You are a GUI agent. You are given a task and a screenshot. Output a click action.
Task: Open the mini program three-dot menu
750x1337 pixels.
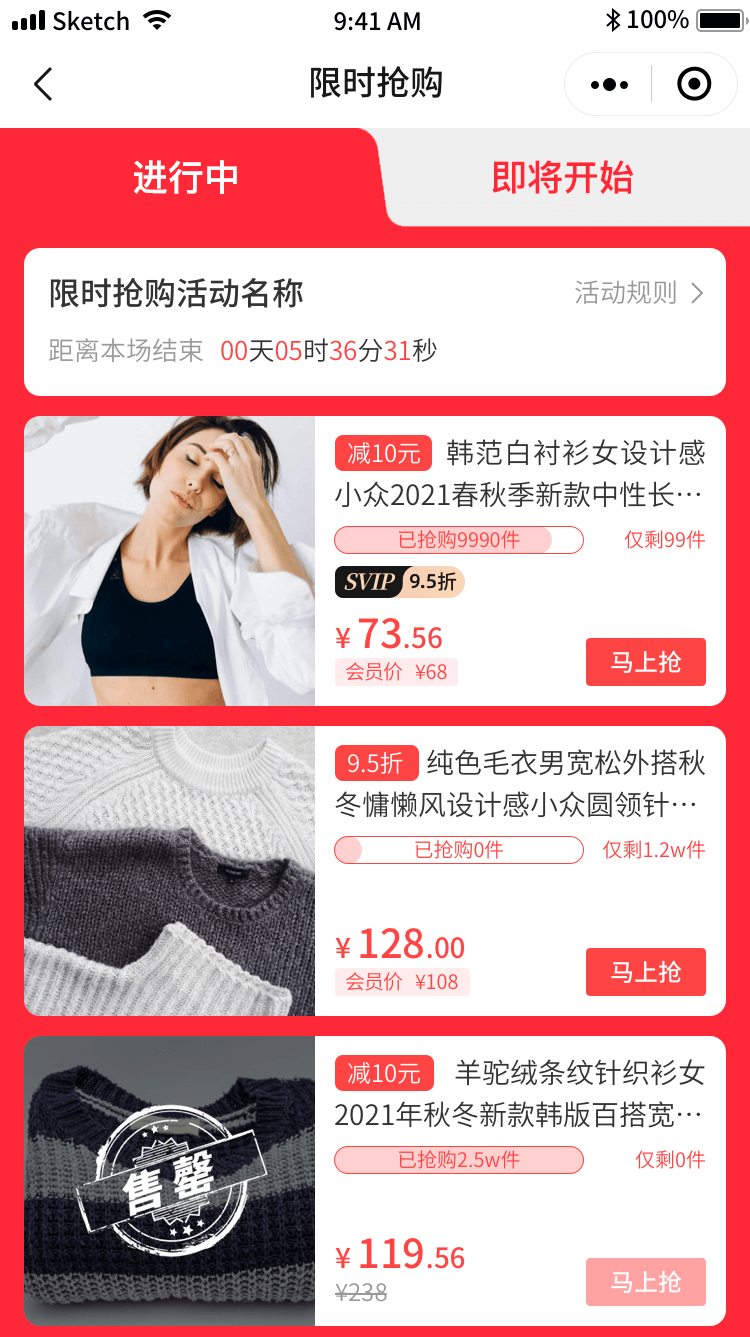click(609, 85)
